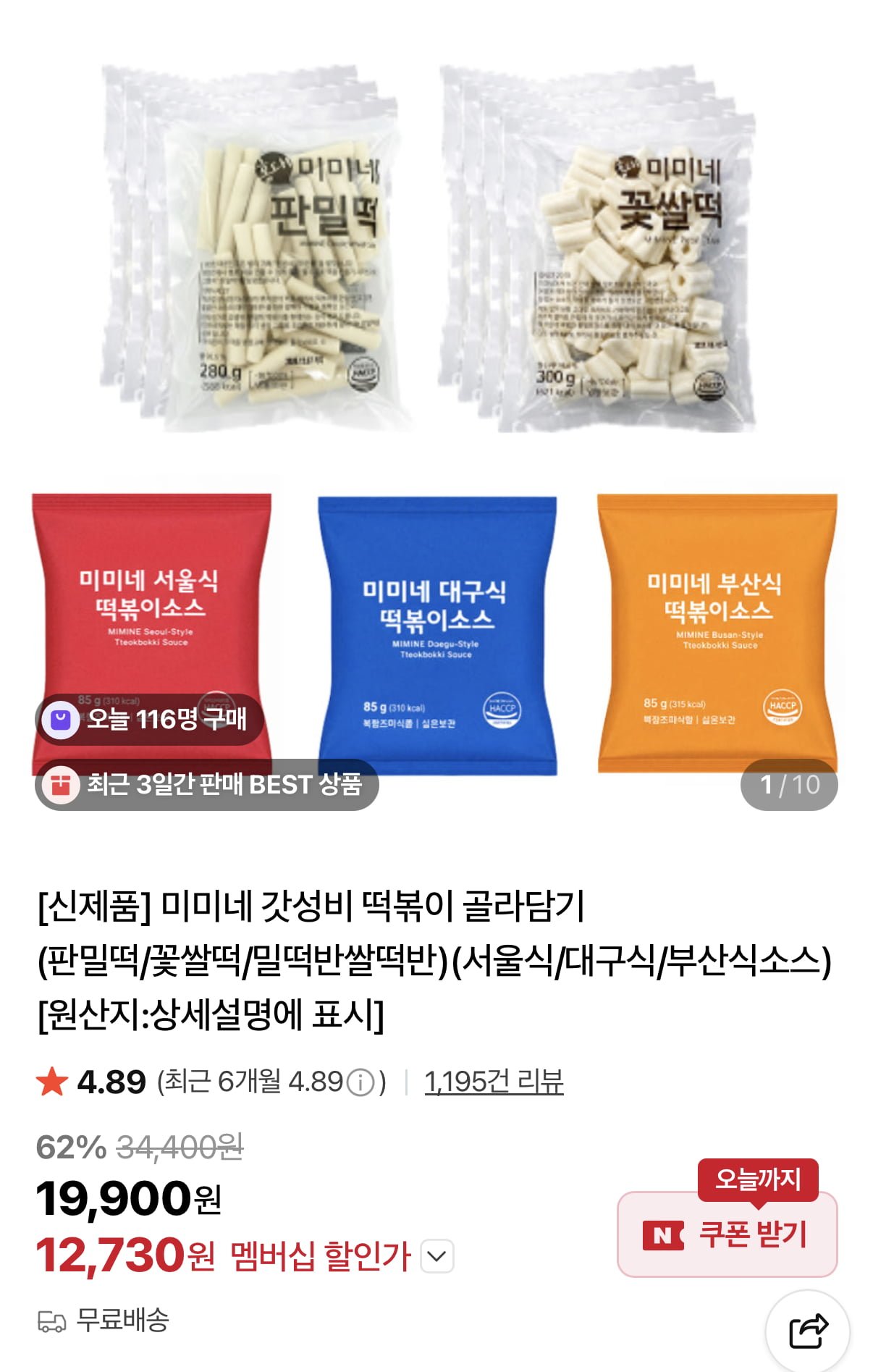Open the 1,195건 리뷰 reviews link
Screen dimensions: 873x1372
pyautogui.click(x=494, y=1082)
